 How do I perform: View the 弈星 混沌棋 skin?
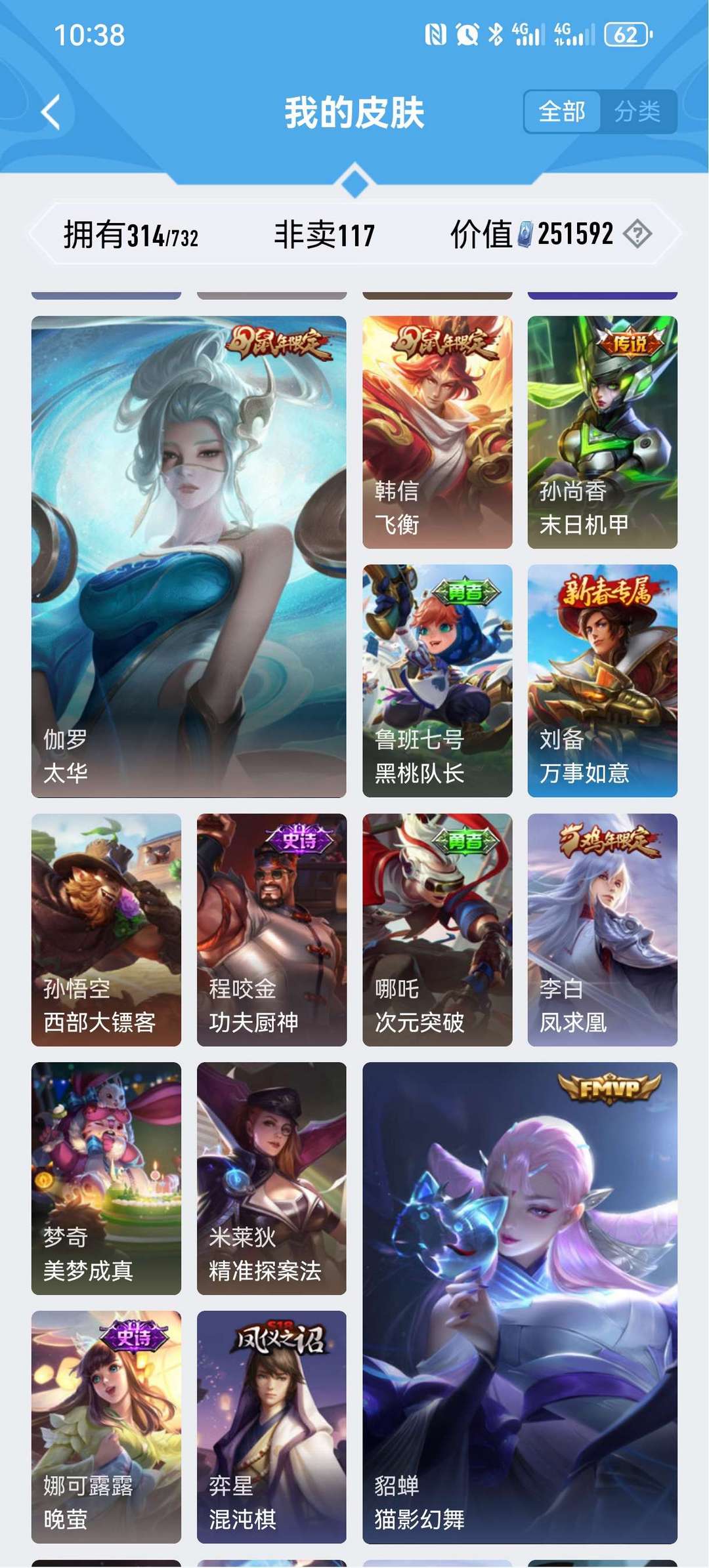pyautogui.click(x=272, y=1427)
